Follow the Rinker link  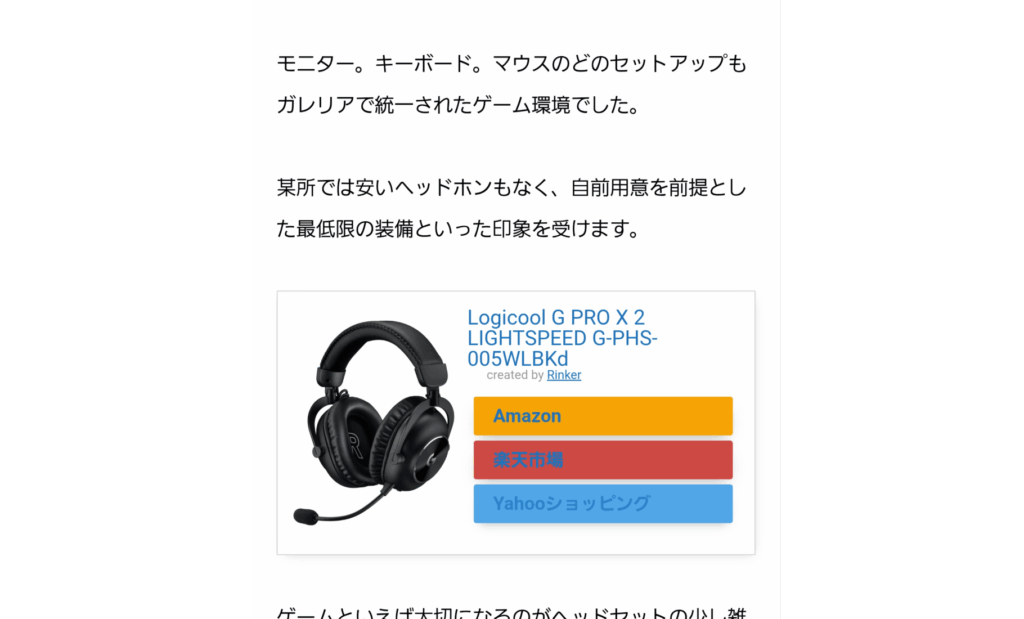click(564, 376)
